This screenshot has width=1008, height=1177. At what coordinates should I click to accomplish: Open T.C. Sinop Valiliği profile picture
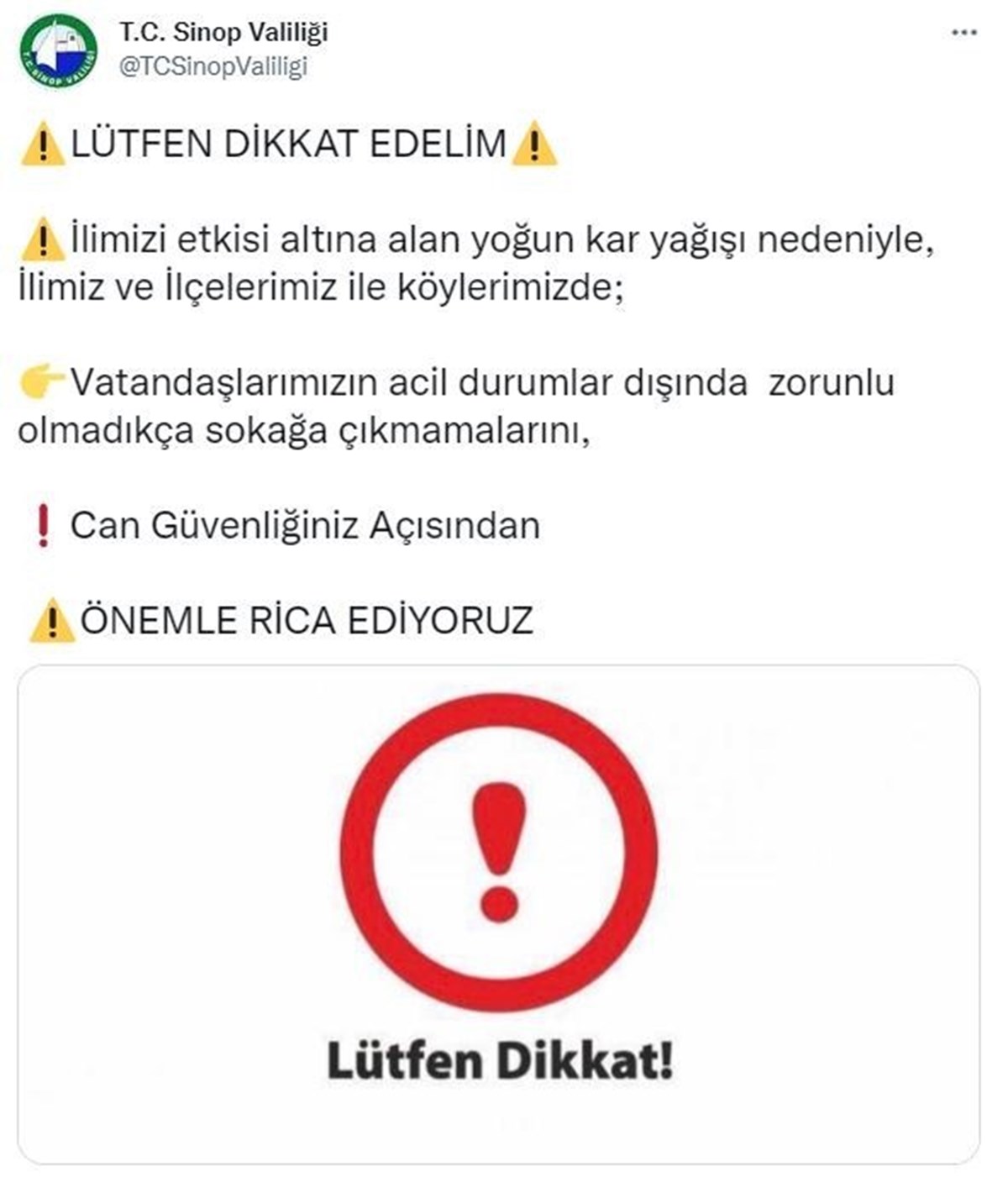coord(58,52)
